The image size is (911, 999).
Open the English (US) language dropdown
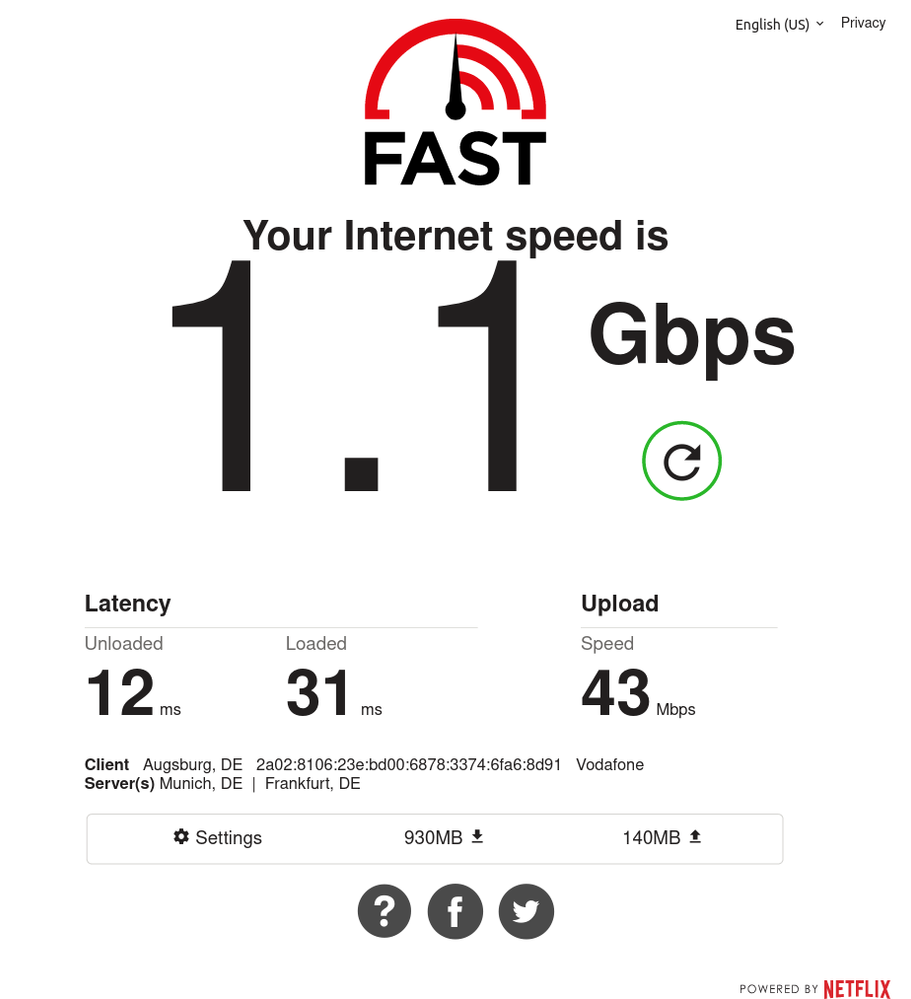tap(779, 24)
